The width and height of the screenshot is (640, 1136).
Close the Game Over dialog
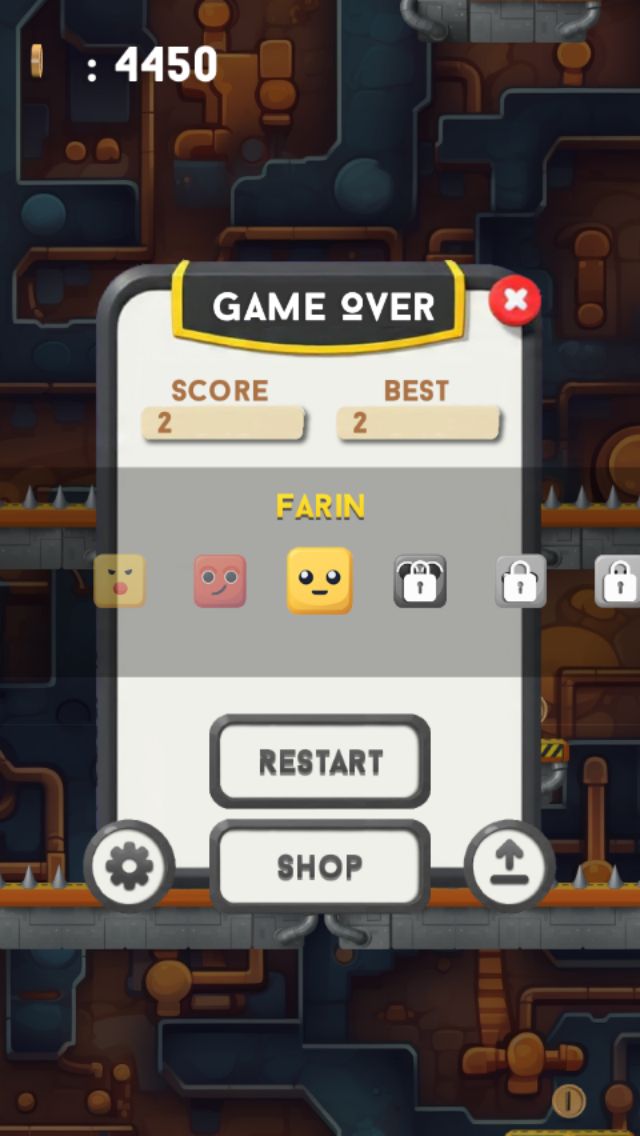[515, 300]
